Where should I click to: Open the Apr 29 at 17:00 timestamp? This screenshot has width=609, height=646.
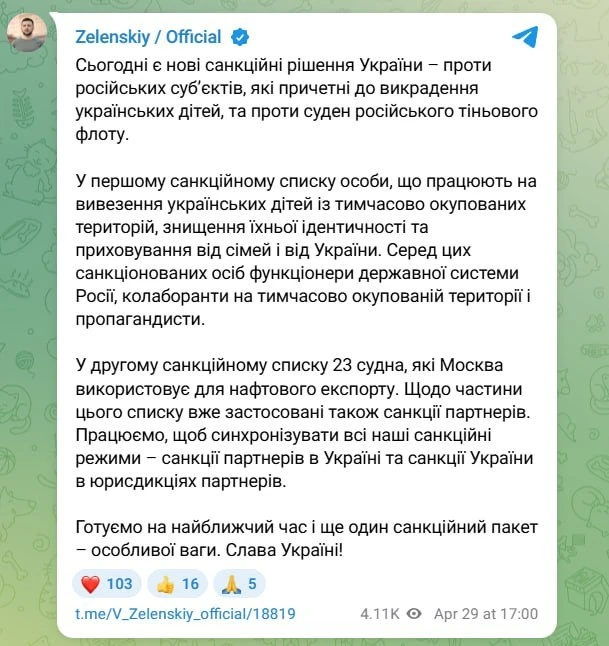coord(486,614)
